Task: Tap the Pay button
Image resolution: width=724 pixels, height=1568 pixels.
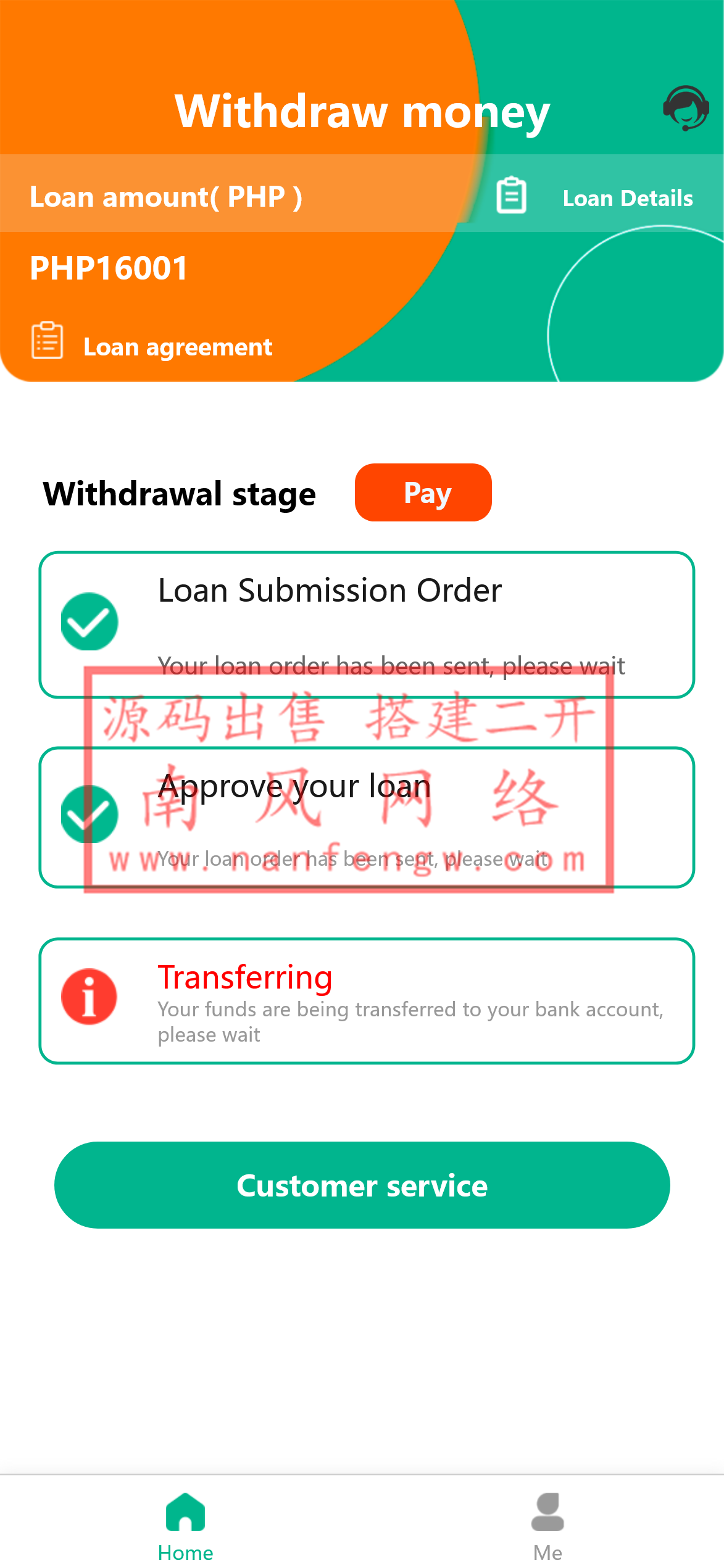Action: (423, 492)
